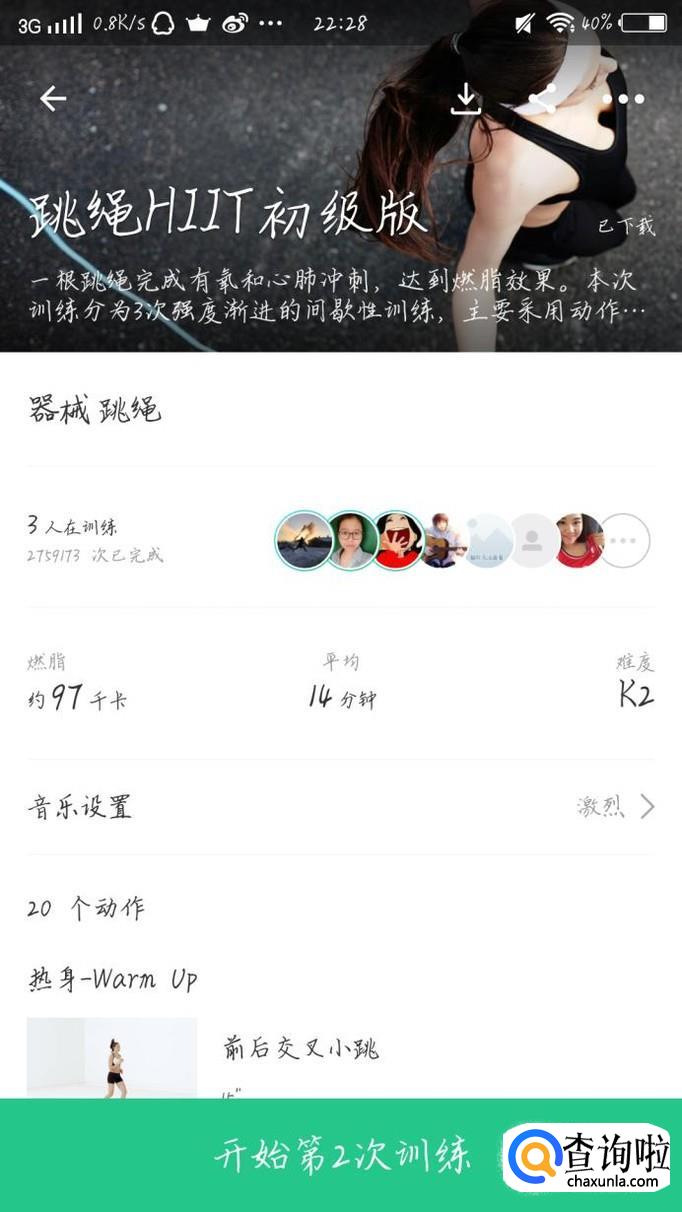Image resolution: width=682 pixels, height=1212 pixels.
Task: Go back using the arrow icon
Action: tap(53, 98)
